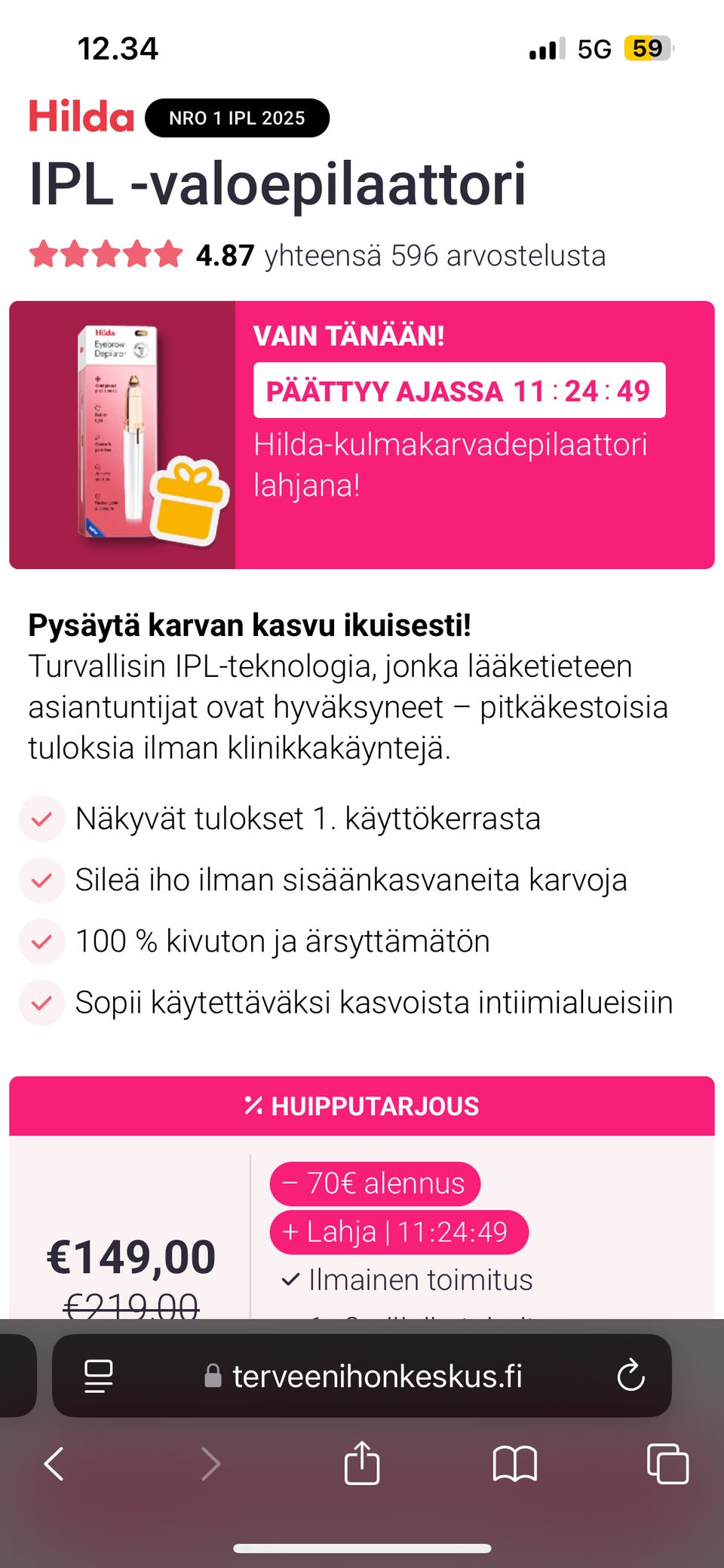Tap the reload icon in the address bar

(630, 1375)
